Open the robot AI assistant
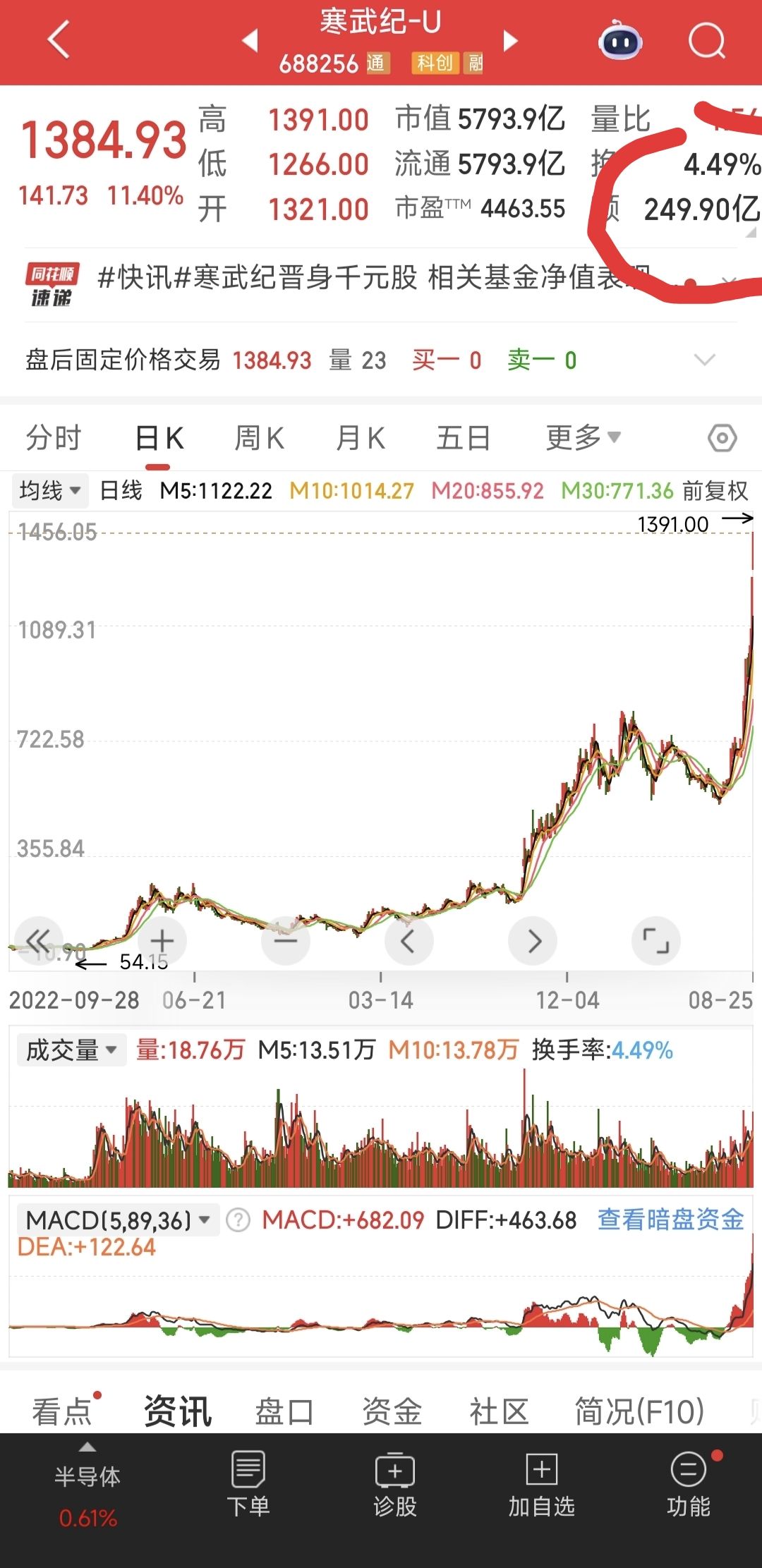 click(620, 41)
